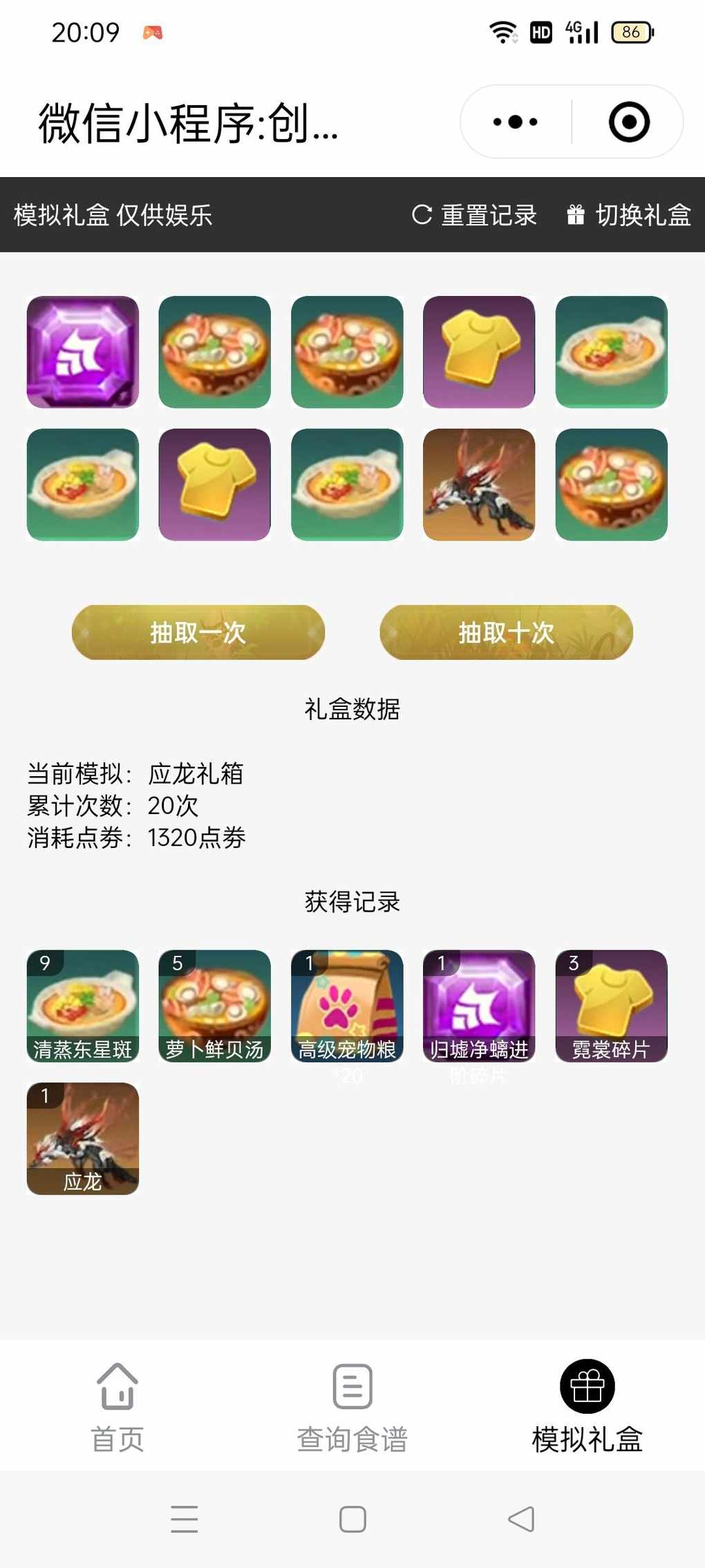The width and height of the screenshot is (705, 1568).
Task: Open recent apps from the navigation bar
Action: 185,1519
